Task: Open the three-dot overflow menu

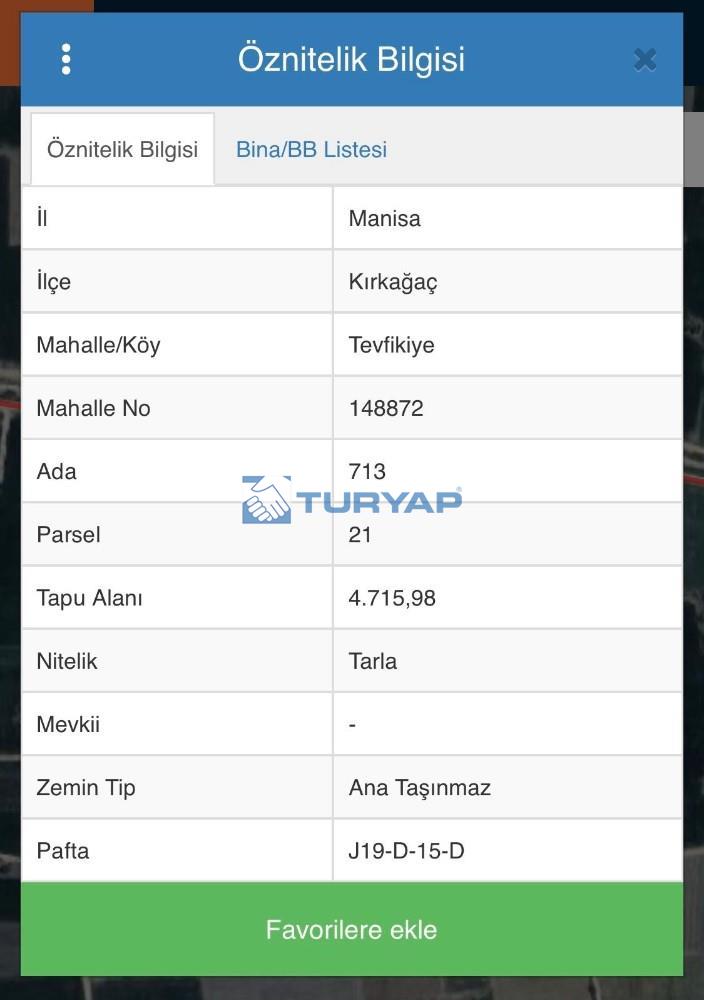Action: click(66, 60)
